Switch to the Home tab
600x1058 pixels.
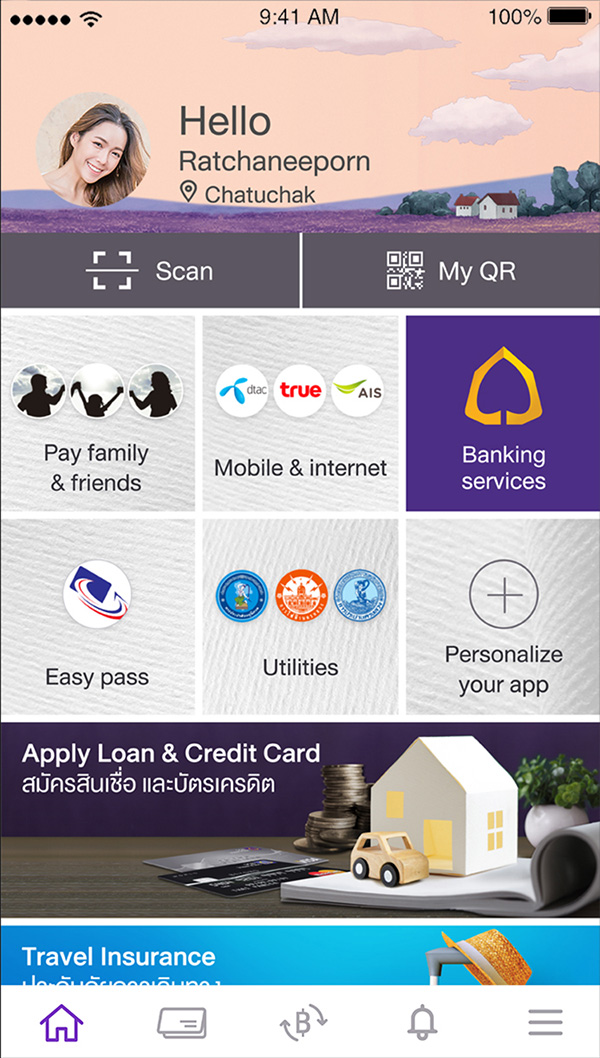click(x=61, y=1022)
